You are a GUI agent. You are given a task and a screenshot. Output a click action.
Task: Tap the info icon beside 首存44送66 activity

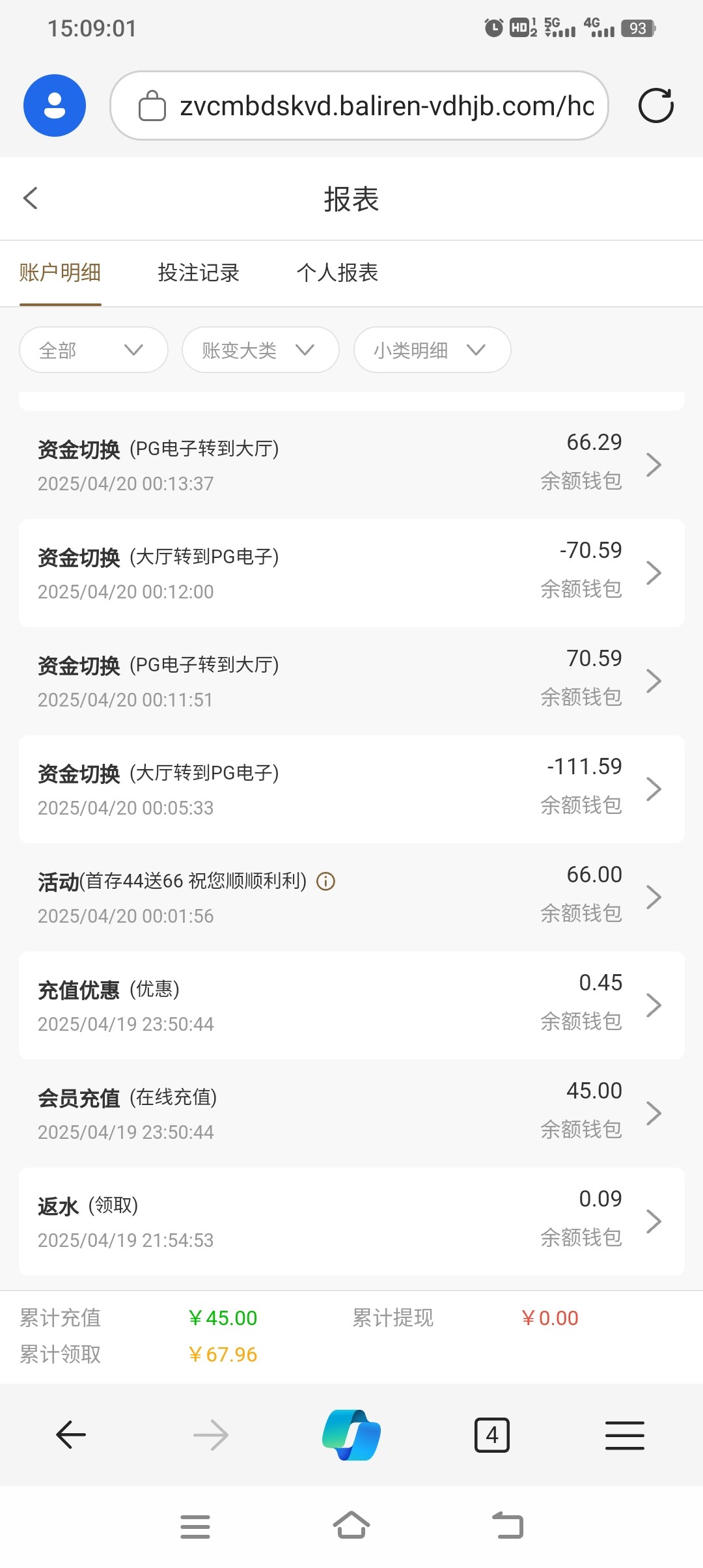coord(325,882)
